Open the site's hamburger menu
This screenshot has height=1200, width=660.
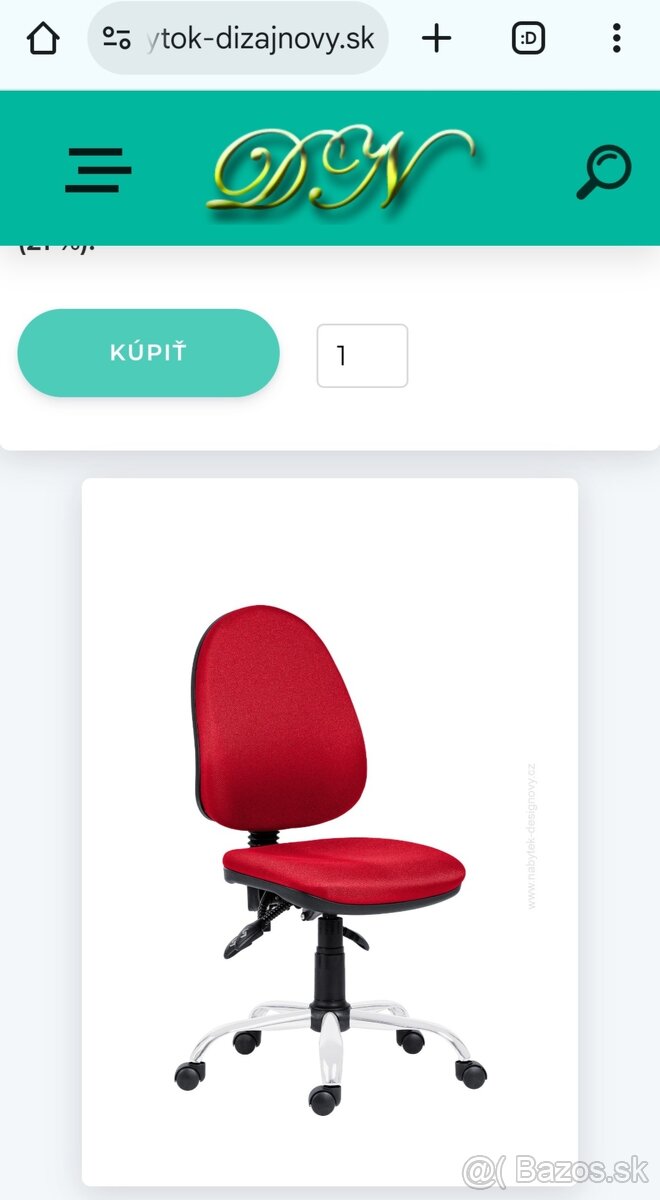coord(98,170)
